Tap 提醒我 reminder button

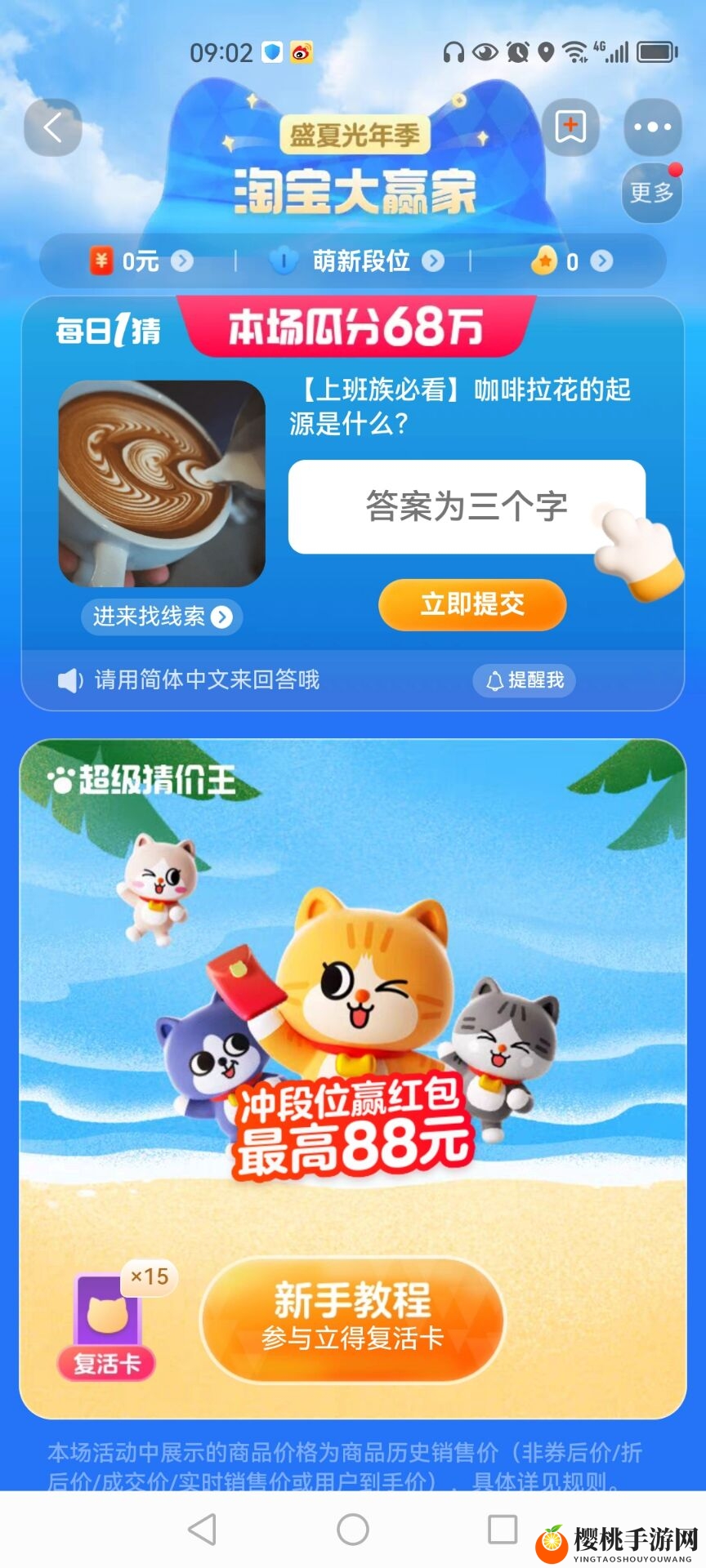coord(525,680)
